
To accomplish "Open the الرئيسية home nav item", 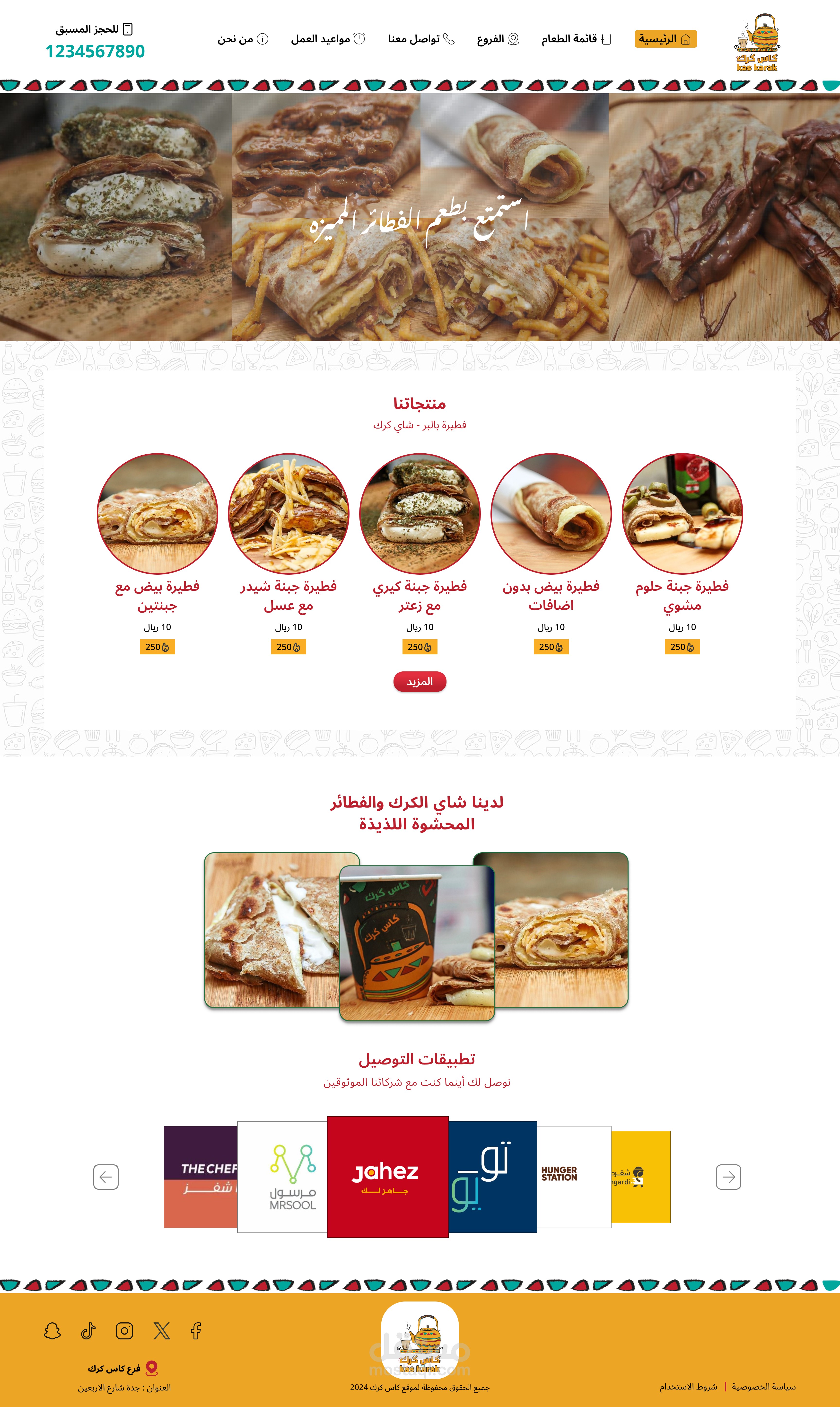I will [665, 39].
